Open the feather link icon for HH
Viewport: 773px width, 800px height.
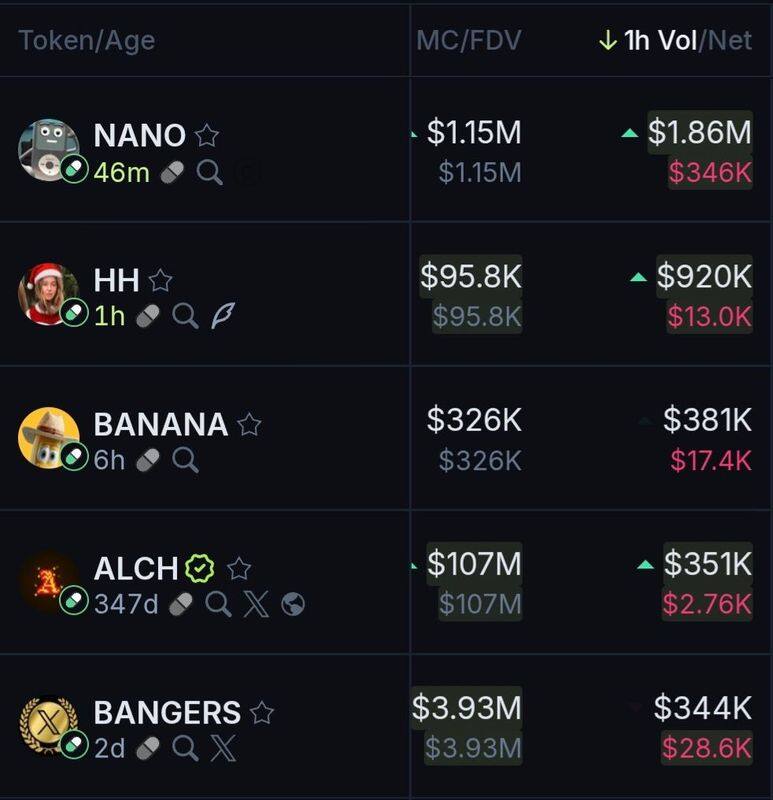(x=221, y=317)
